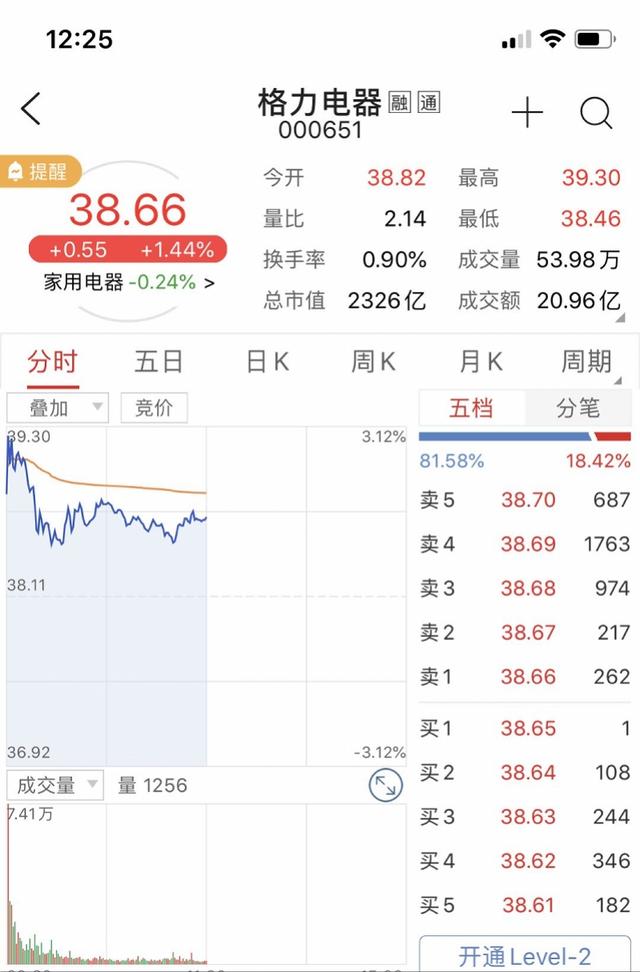The width and height of the screenshot is (640, 972).
Task: Switch to the 分时 chart tab
Action: click(52, 360)
